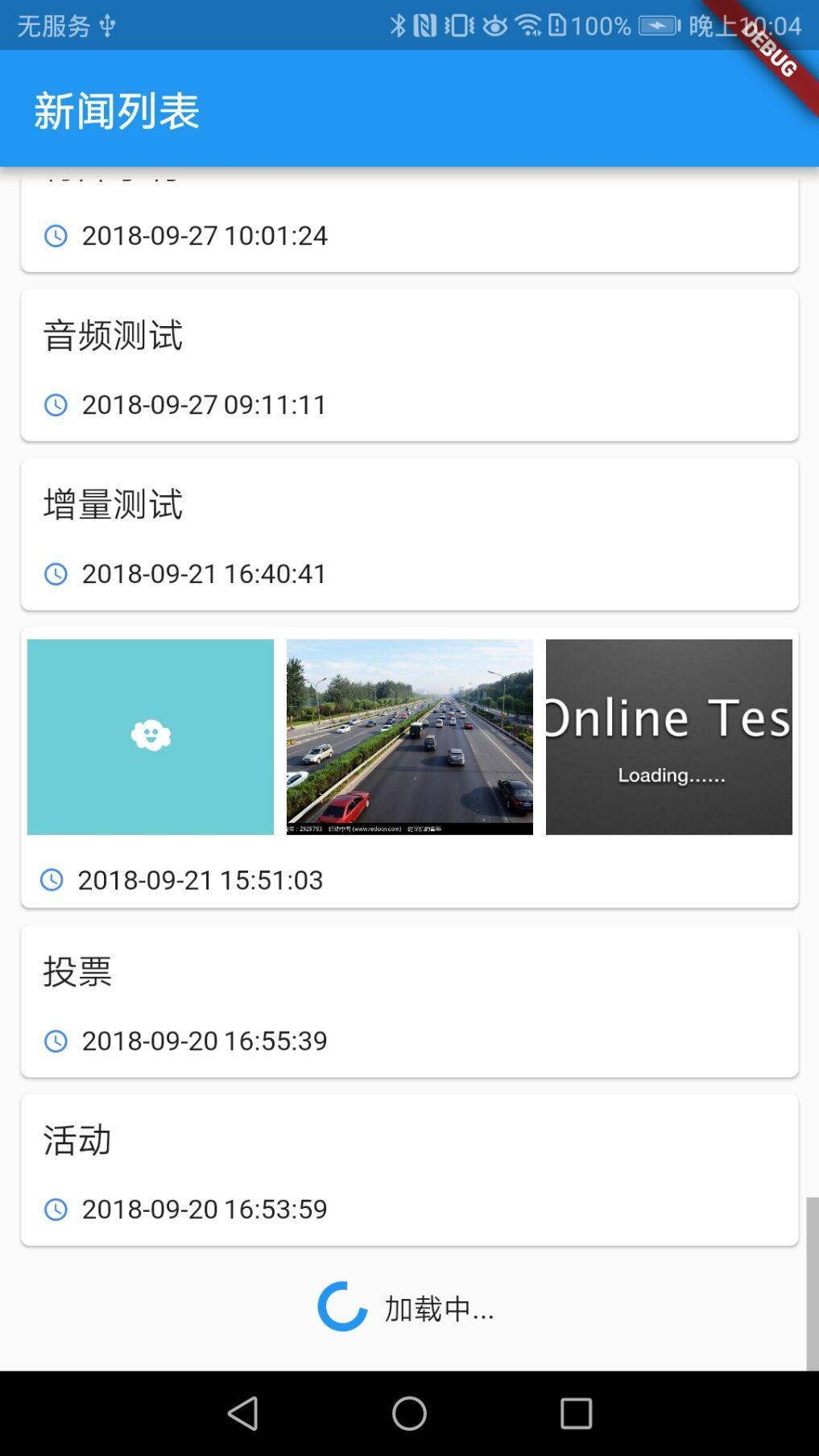
Task: Return to the home screen
Action: tap(409, 1413)
